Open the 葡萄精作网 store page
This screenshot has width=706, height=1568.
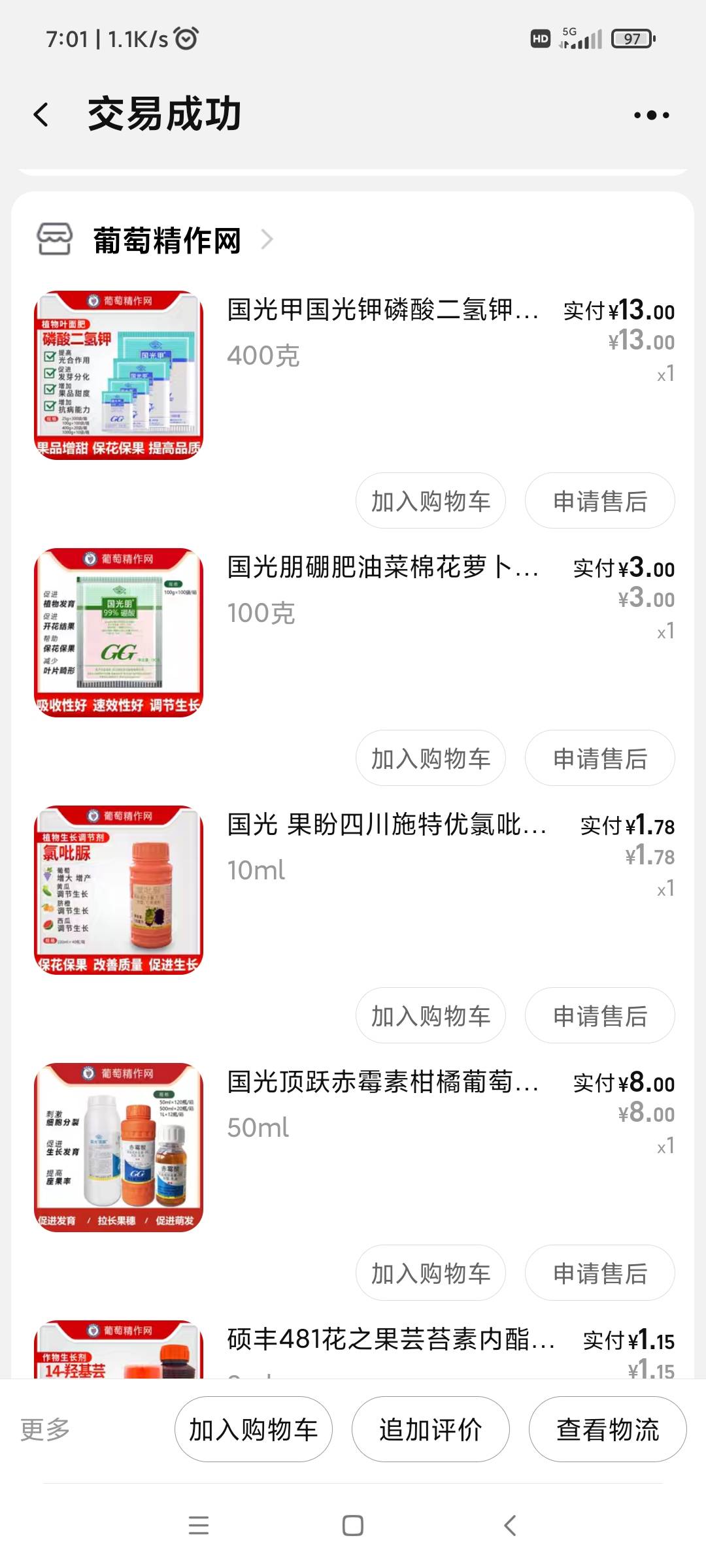tap(167, 240)
